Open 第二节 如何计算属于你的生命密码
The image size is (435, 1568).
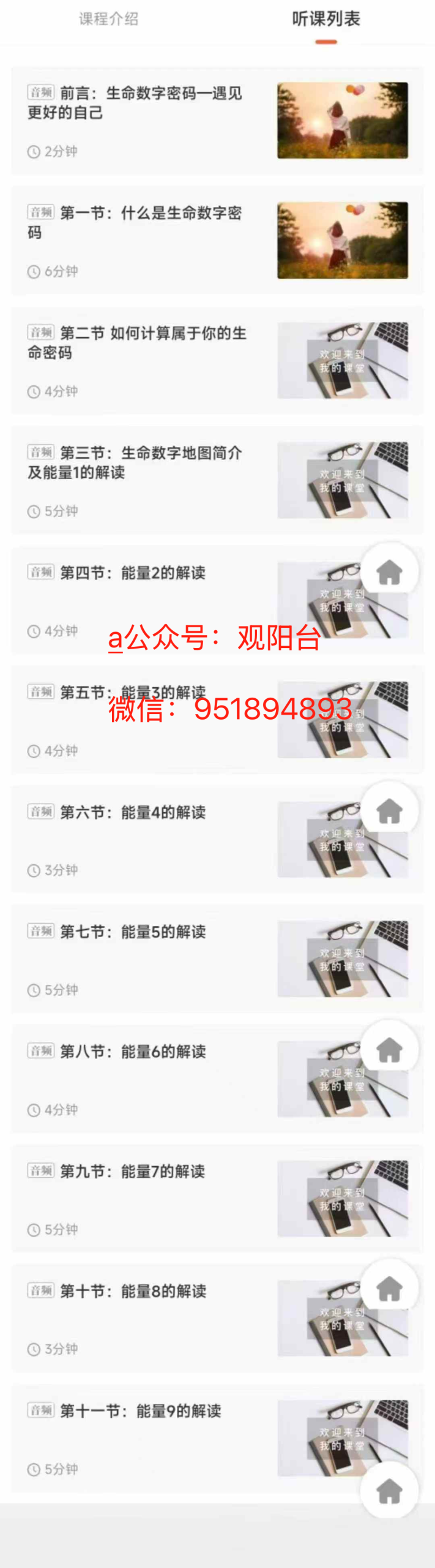click(136, 342)
